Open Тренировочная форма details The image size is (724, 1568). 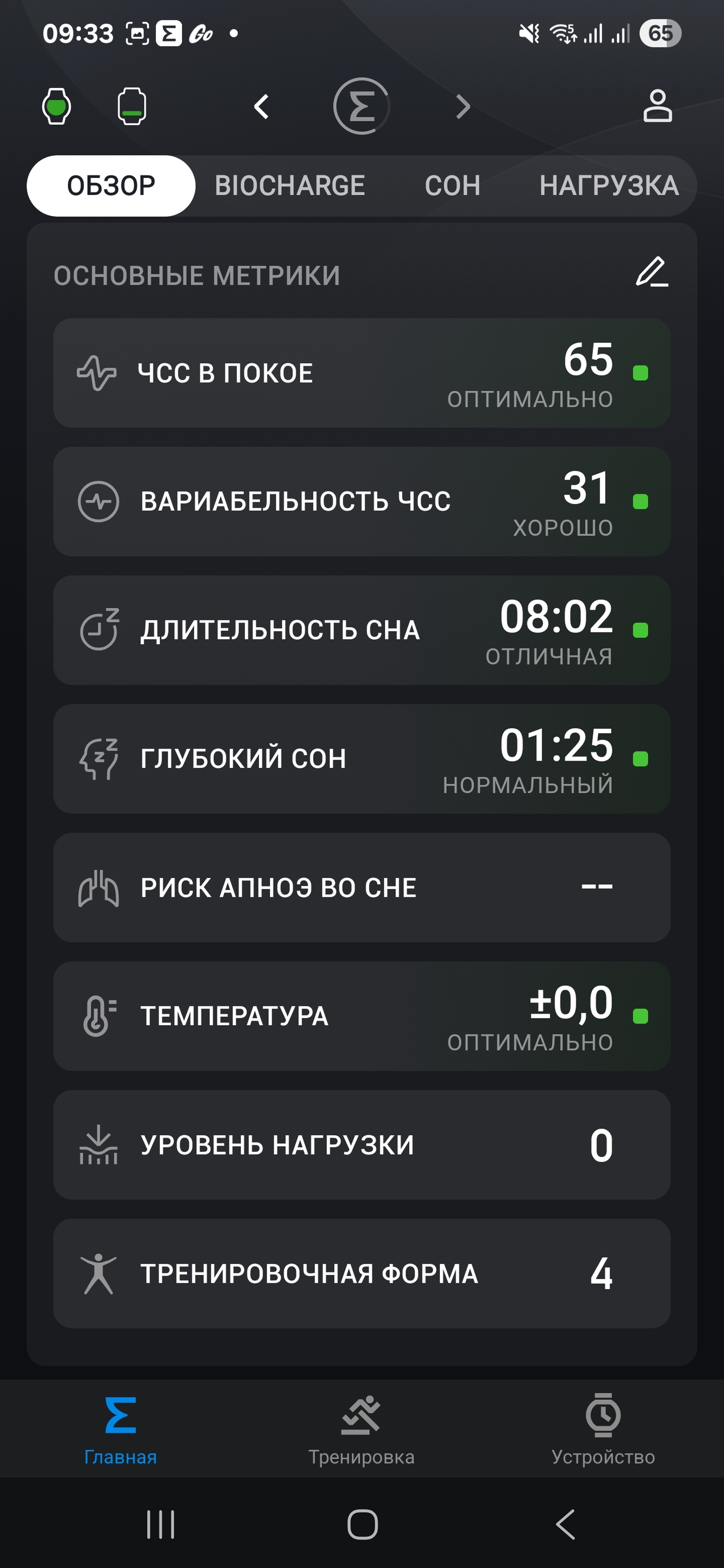(362, 1273)
